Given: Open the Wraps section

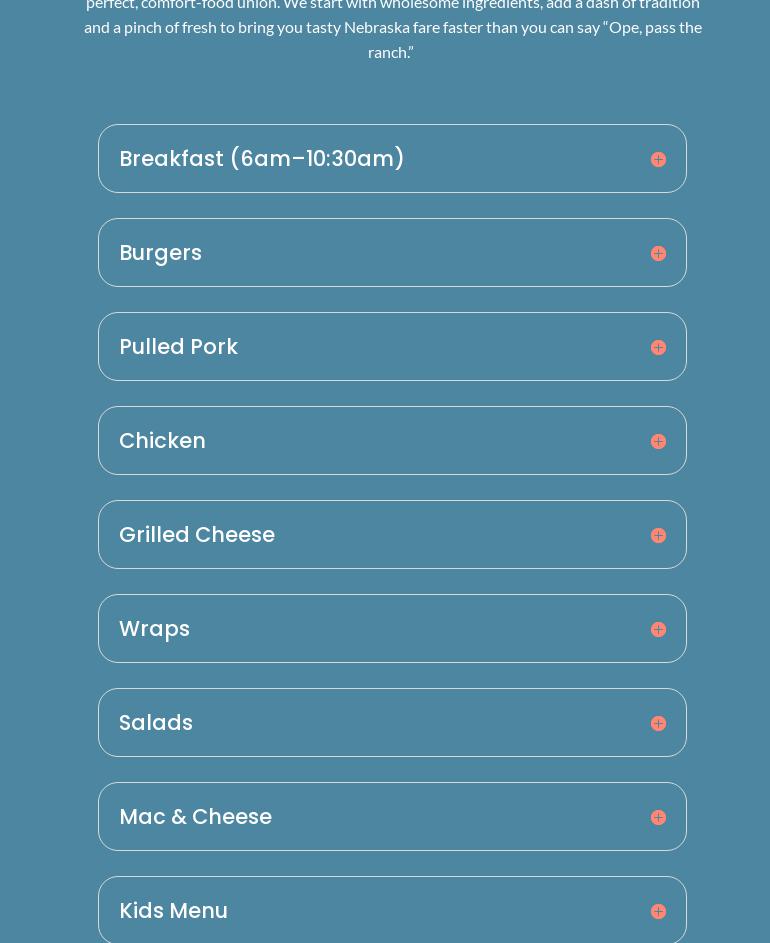Looking at the screenshot, I should (x=392, y=629).
